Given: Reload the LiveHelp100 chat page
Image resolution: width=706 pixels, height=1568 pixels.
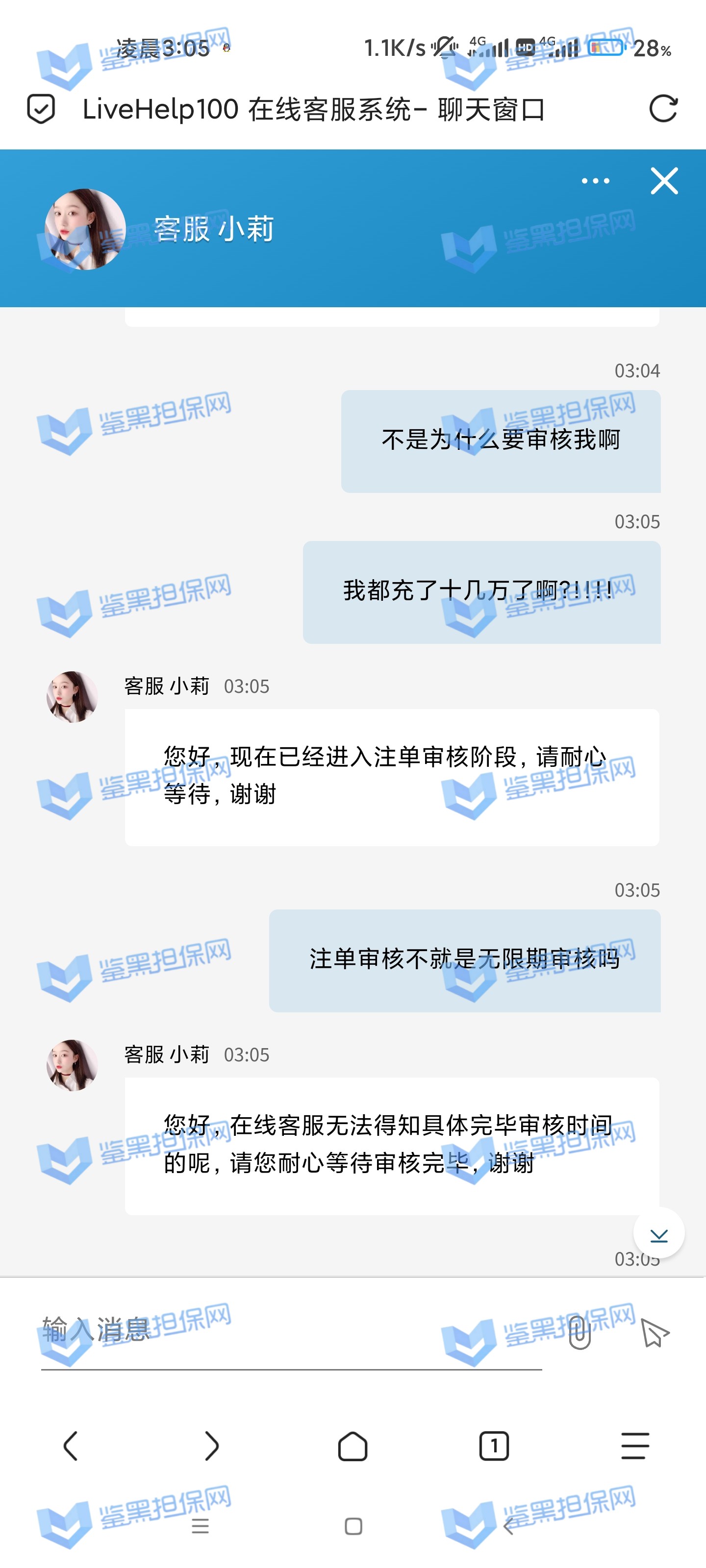Looking at the screenshot, I should [x=663, y=110].
